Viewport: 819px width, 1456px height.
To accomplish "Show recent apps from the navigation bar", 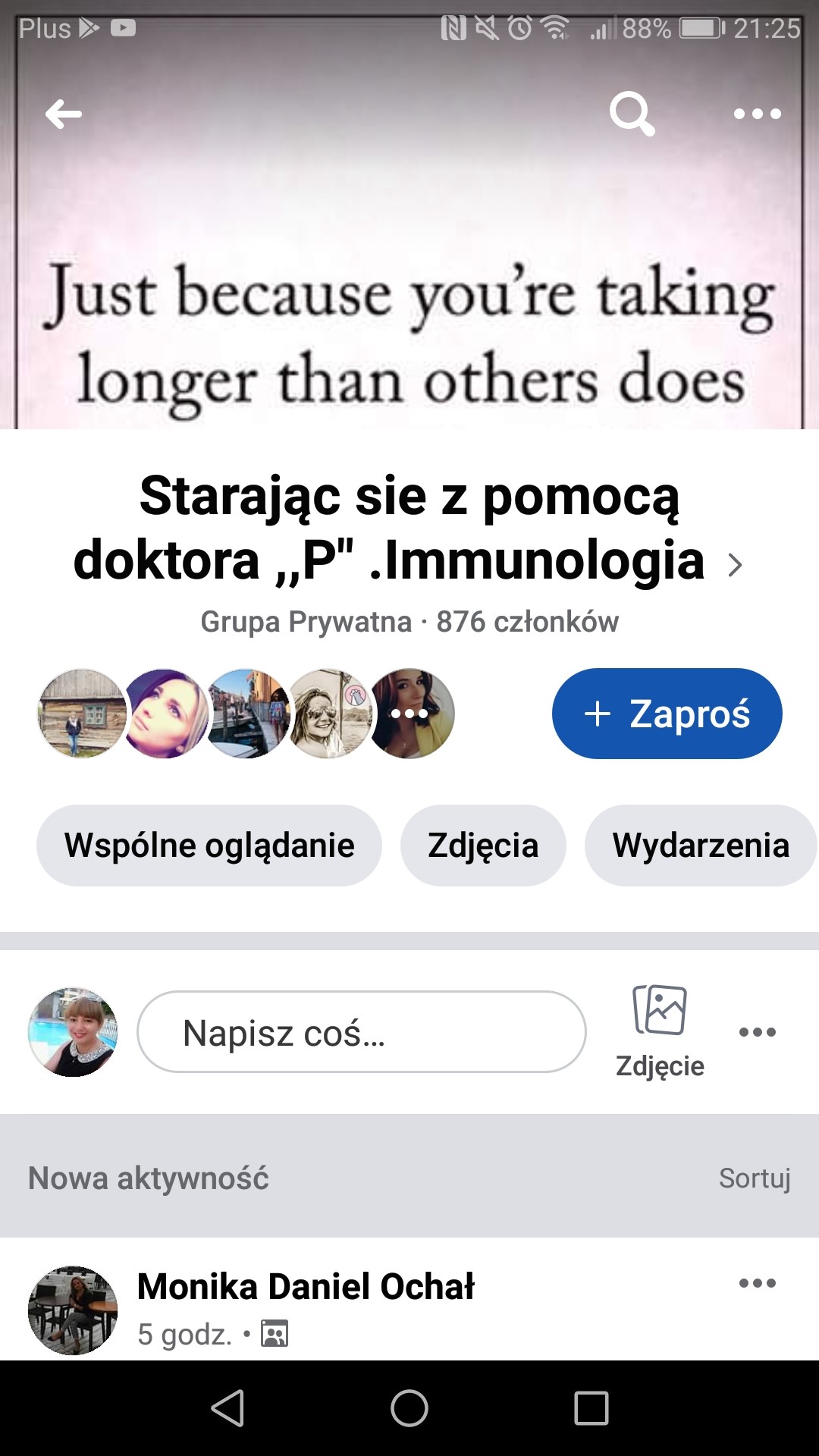I will coord(591,1408).
